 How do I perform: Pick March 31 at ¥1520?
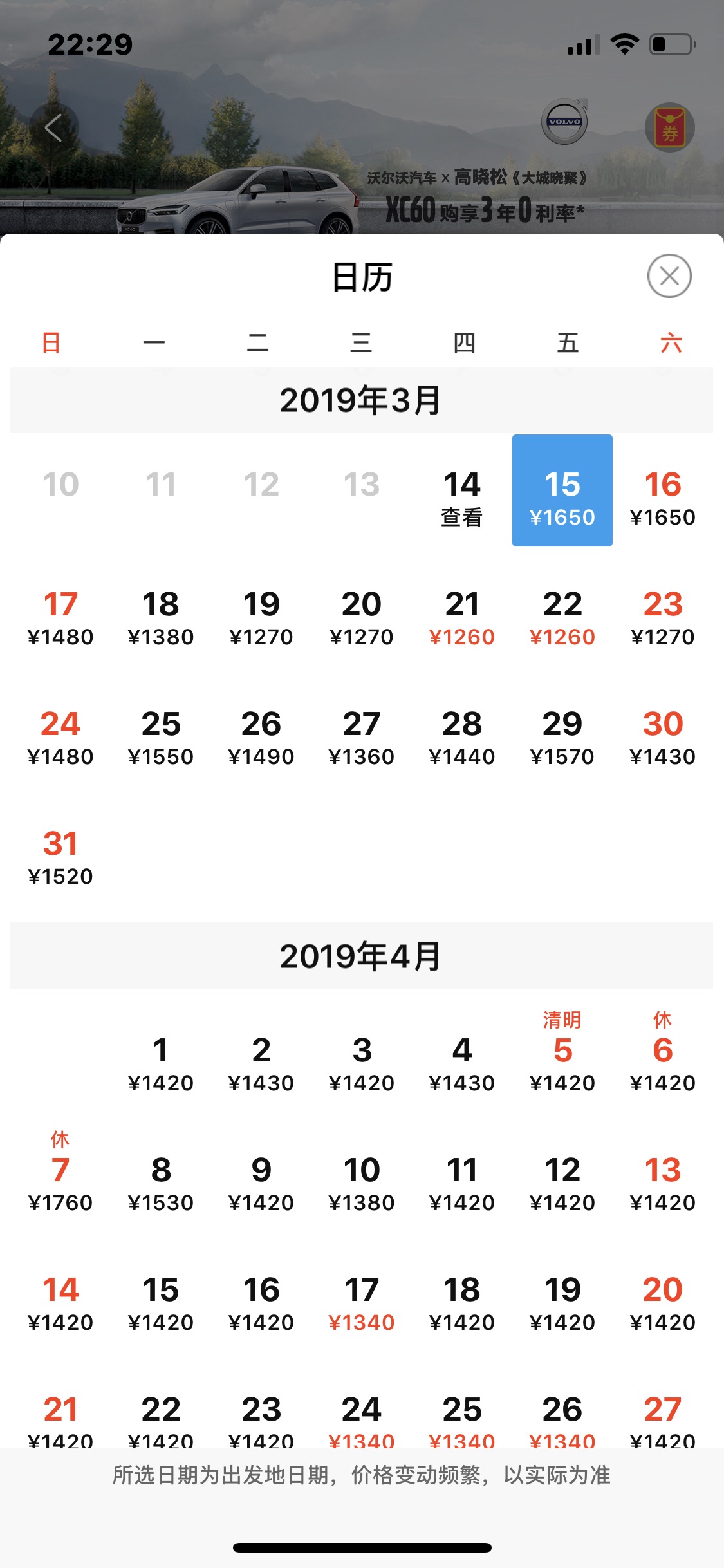[60, 857]
